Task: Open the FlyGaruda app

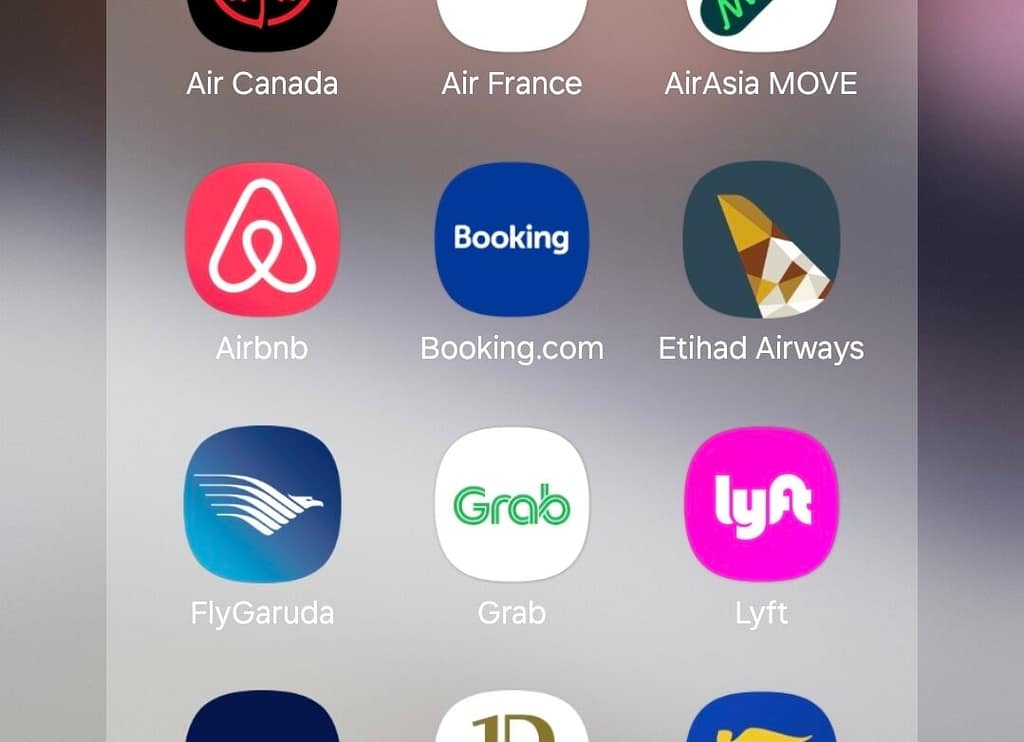Action: click(262, 503)
